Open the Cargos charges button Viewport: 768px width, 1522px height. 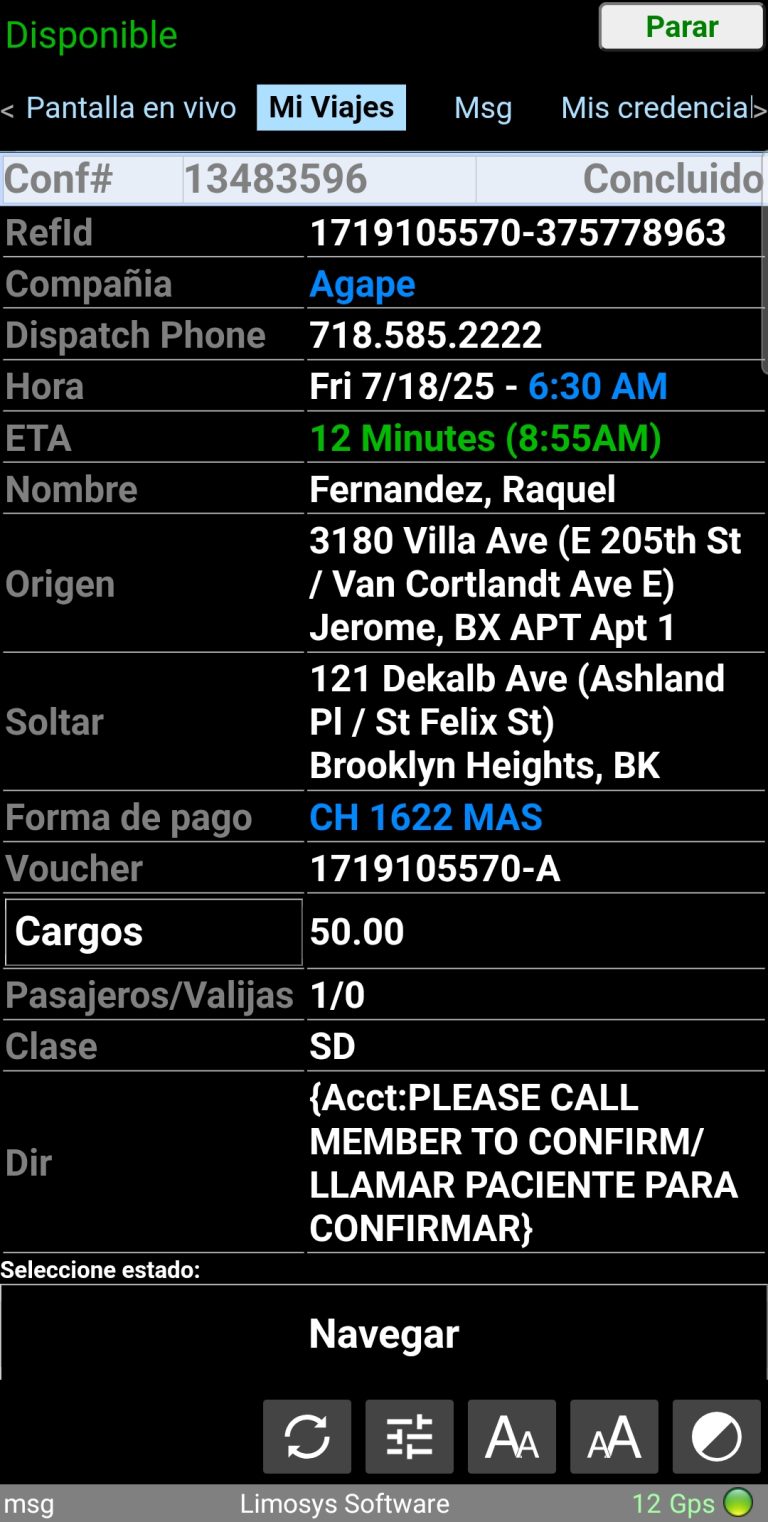click(x=153, y=932)
